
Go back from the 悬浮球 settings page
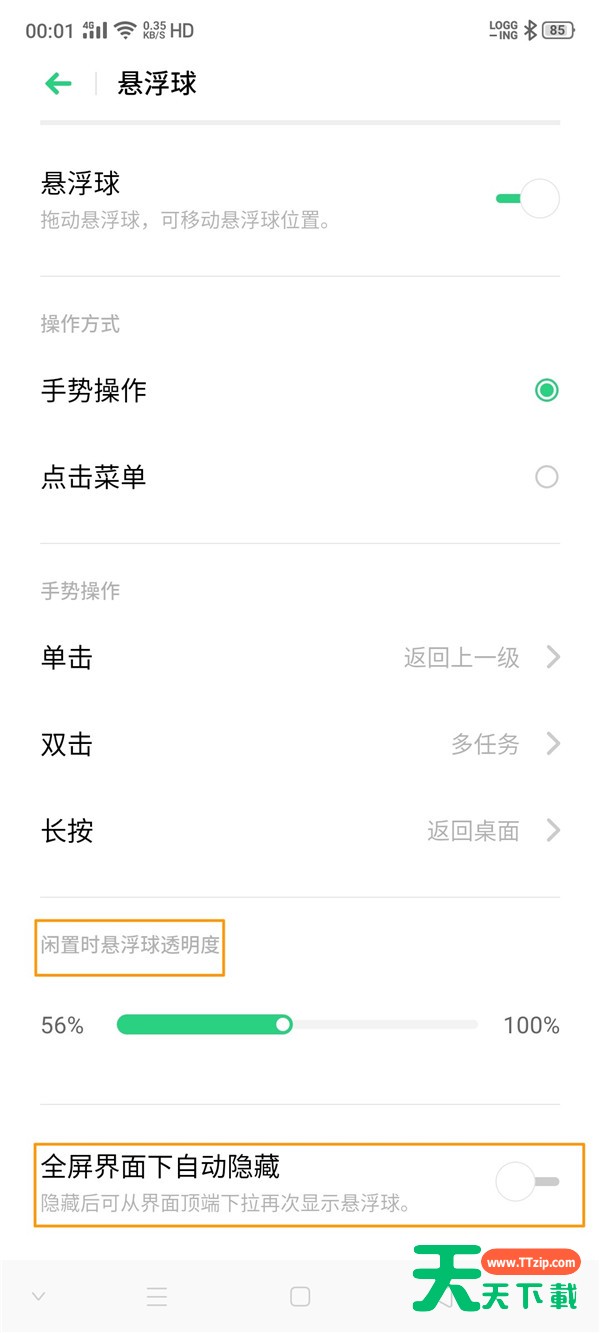click(59, 84)
